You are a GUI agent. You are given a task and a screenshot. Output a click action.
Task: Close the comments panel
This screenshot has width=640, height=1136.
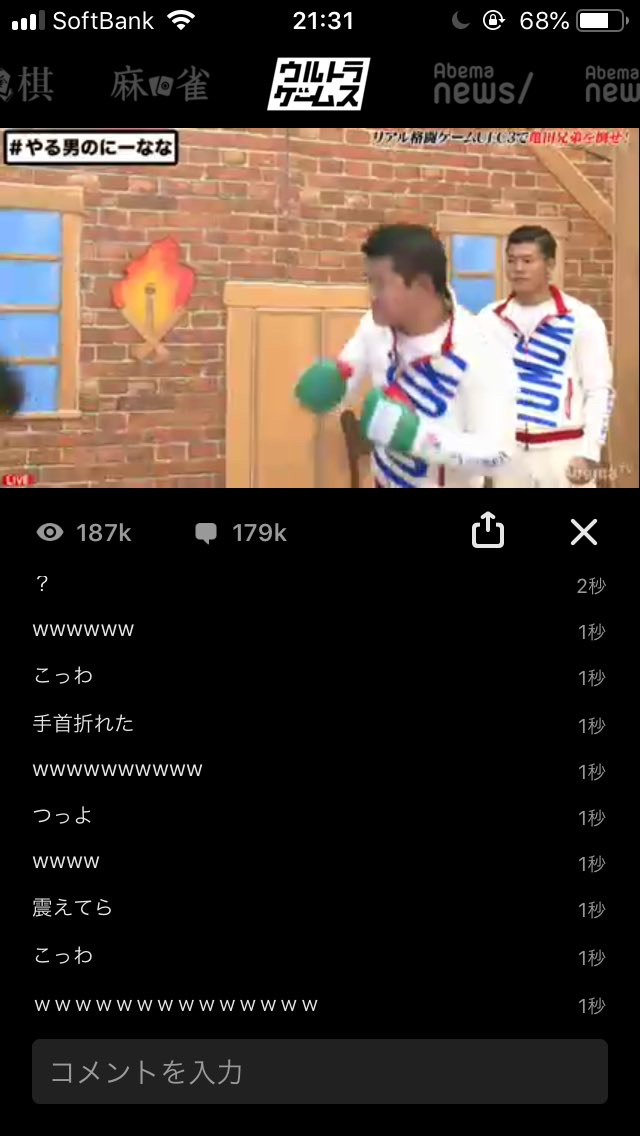tap(583, 532)
